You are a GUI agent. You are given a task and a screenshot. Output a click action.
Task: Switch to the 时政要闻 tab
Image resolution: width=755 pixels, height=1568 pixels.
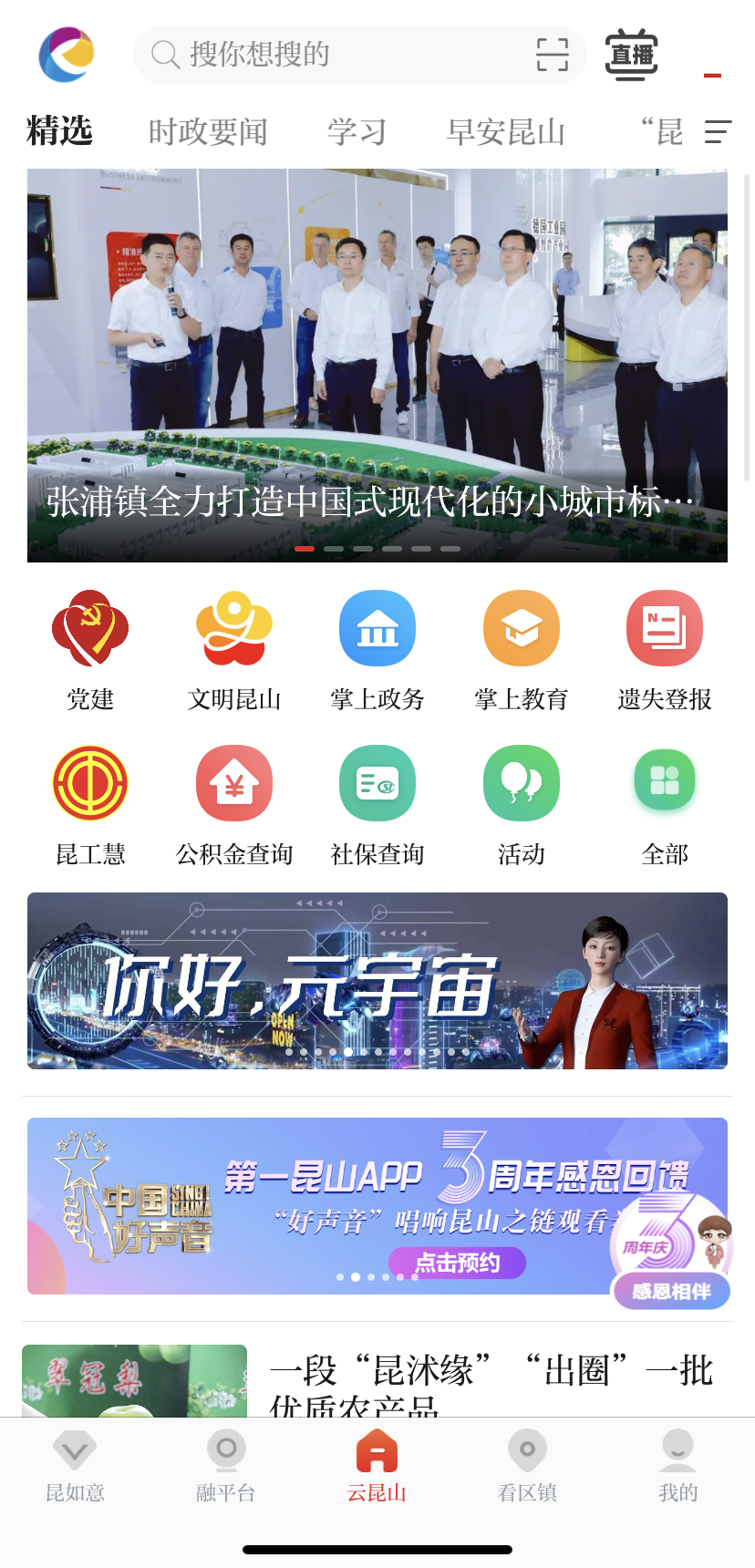pyautogui.click(x=208, y=132)
